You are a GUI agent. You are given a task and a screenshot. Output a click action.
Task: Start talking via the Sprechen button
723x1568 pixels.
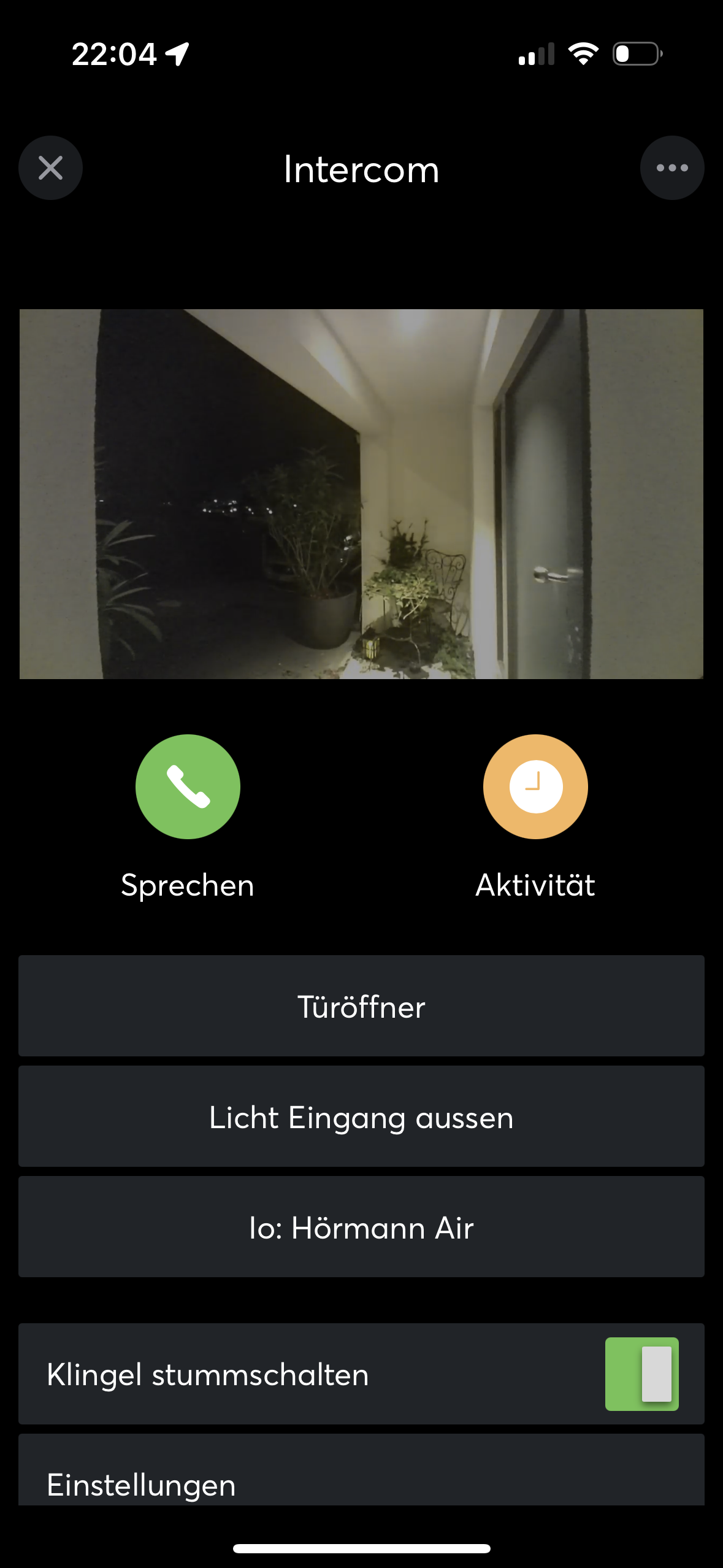click(188, 786)
